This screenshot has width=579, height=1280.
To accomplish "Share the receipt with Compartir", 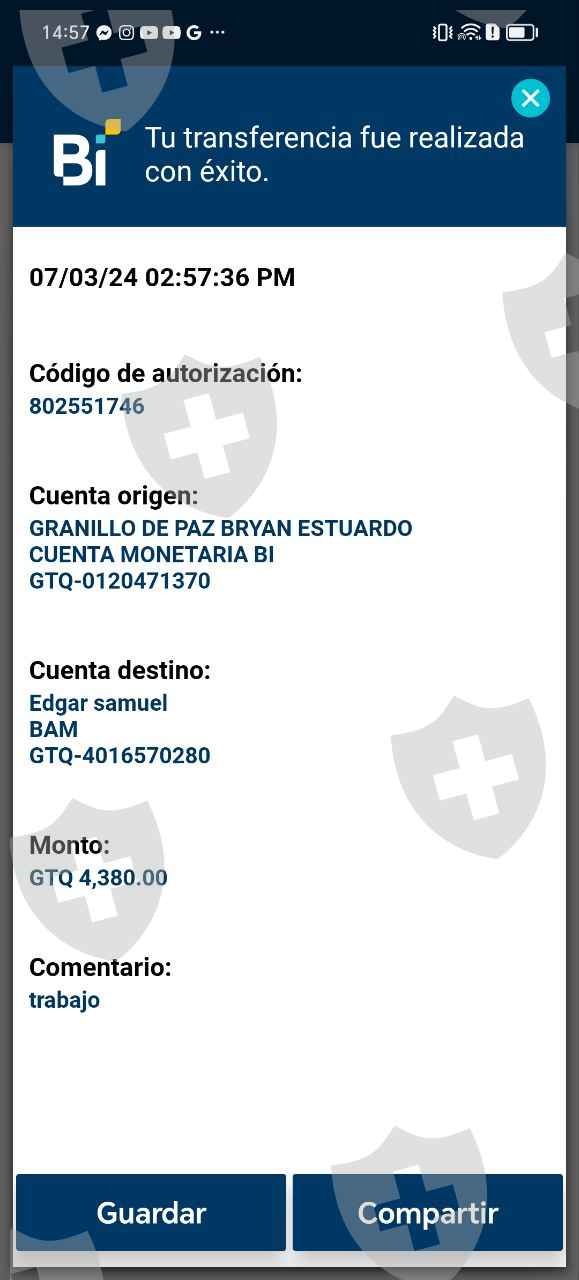I will pos(428,1212).
